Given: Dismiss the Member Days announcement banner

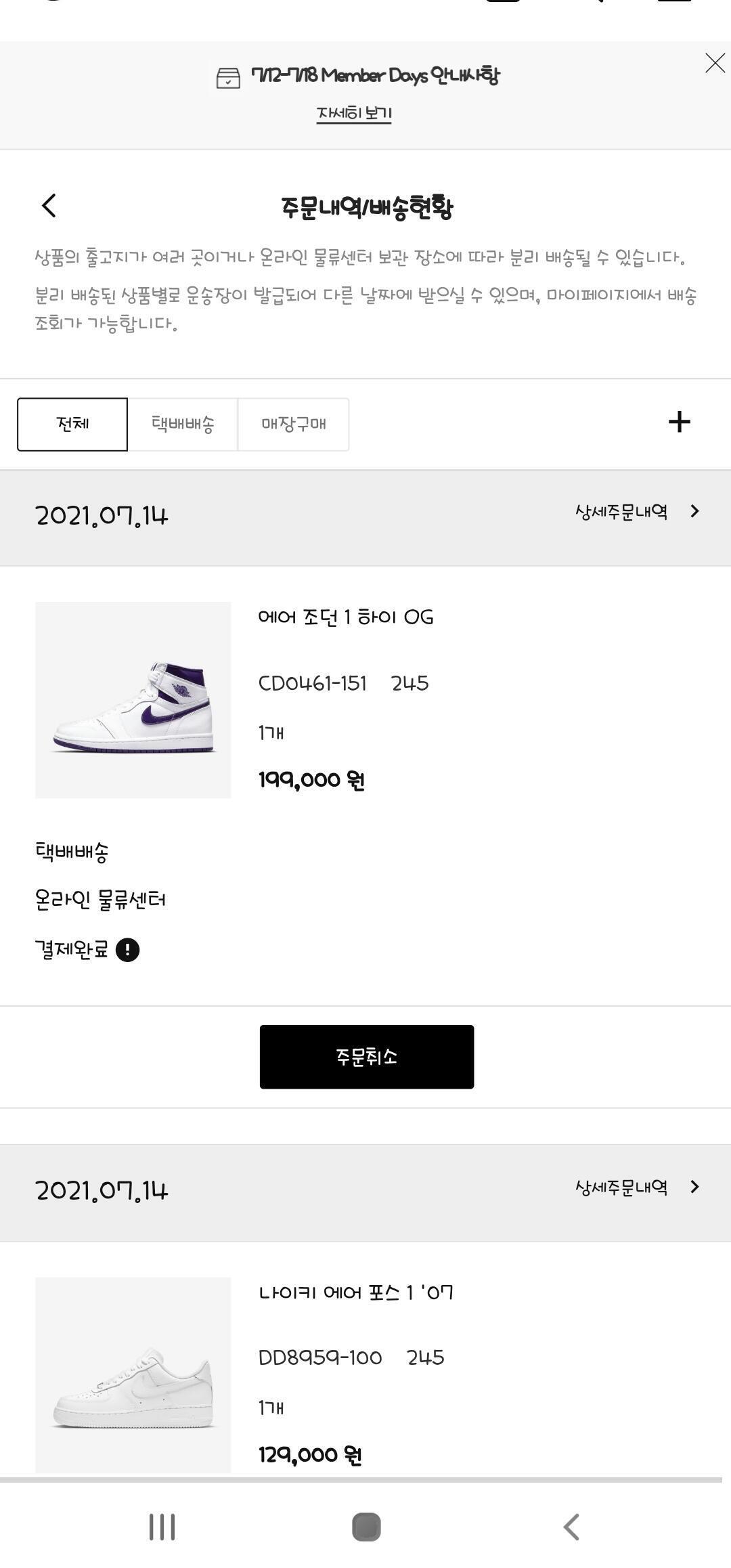Looking at the screenshot, I should (715, 63).
